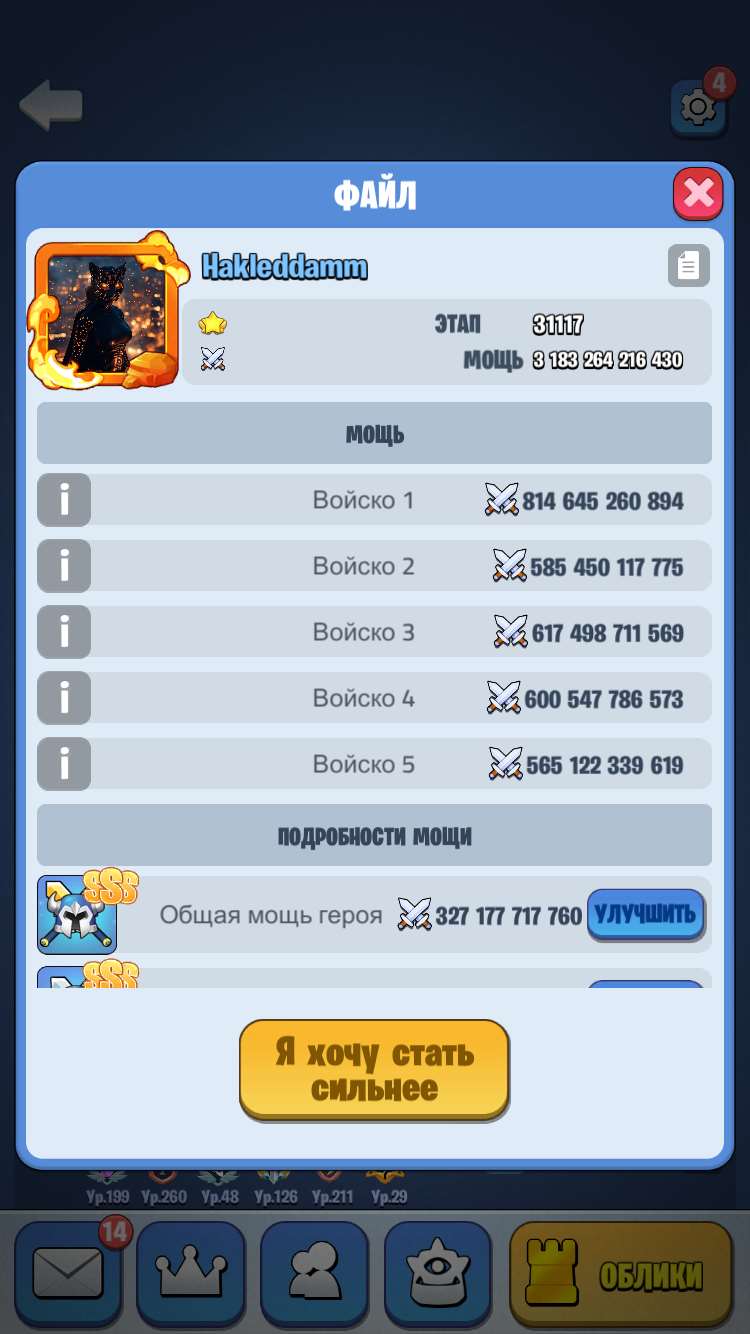Image resolution: width=750 pixels, height=1334 pixels.
Task: Open the one-eyed monster tab
Action: click(437, 1272)
